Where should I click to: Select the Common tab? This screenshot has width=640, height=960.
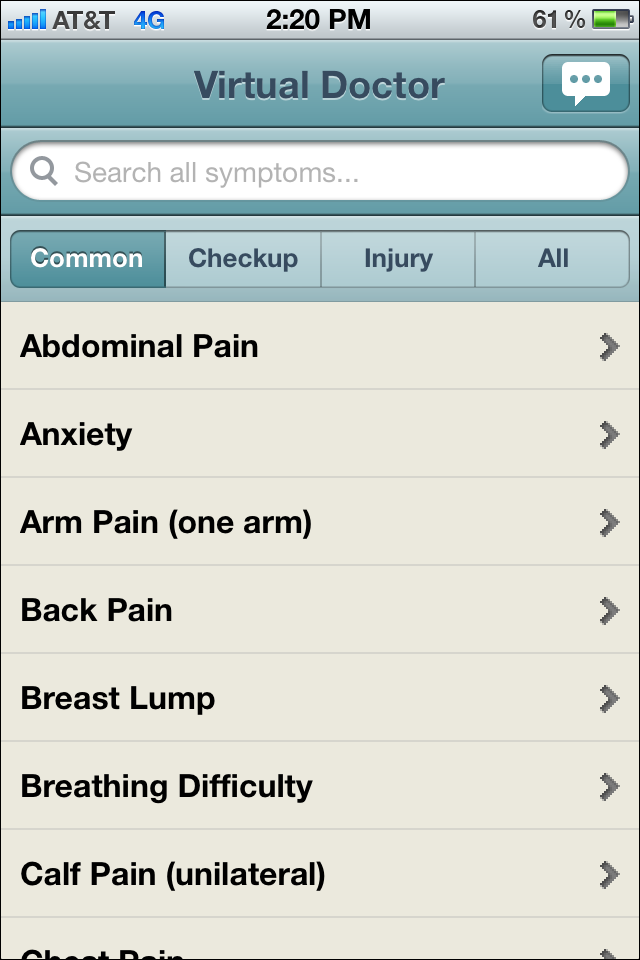(87, 259)
